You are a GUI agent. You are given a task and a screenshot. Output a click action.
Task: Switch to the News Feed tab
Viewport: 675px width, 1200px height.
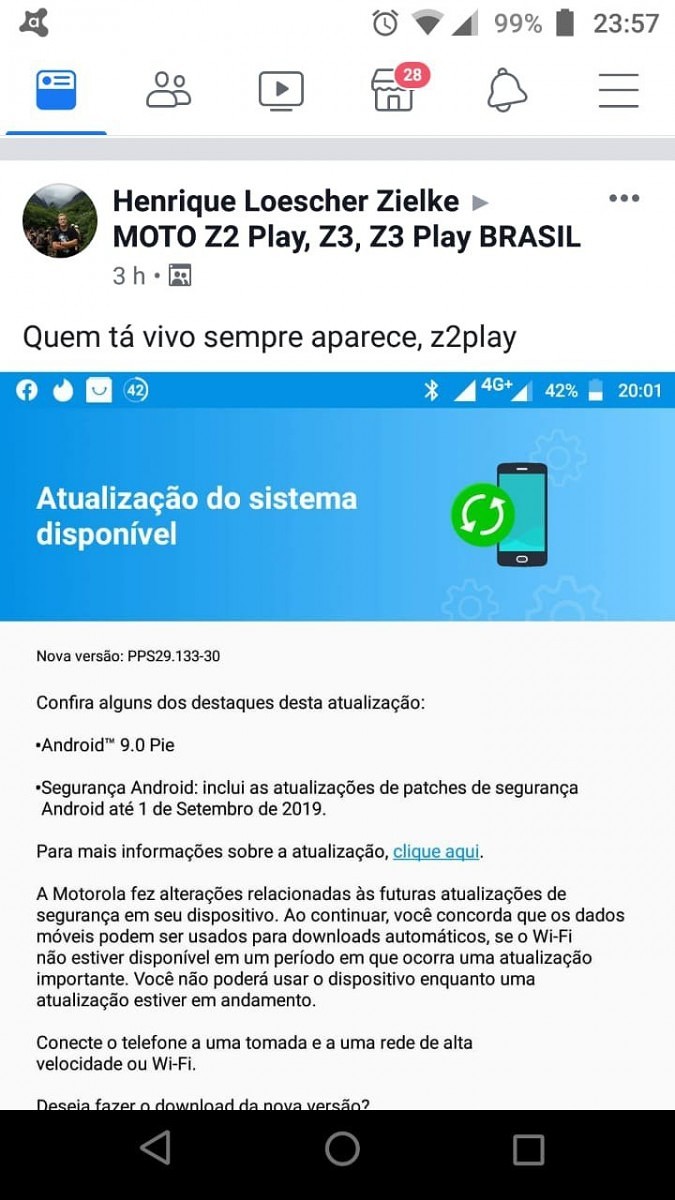coord(56,90)
